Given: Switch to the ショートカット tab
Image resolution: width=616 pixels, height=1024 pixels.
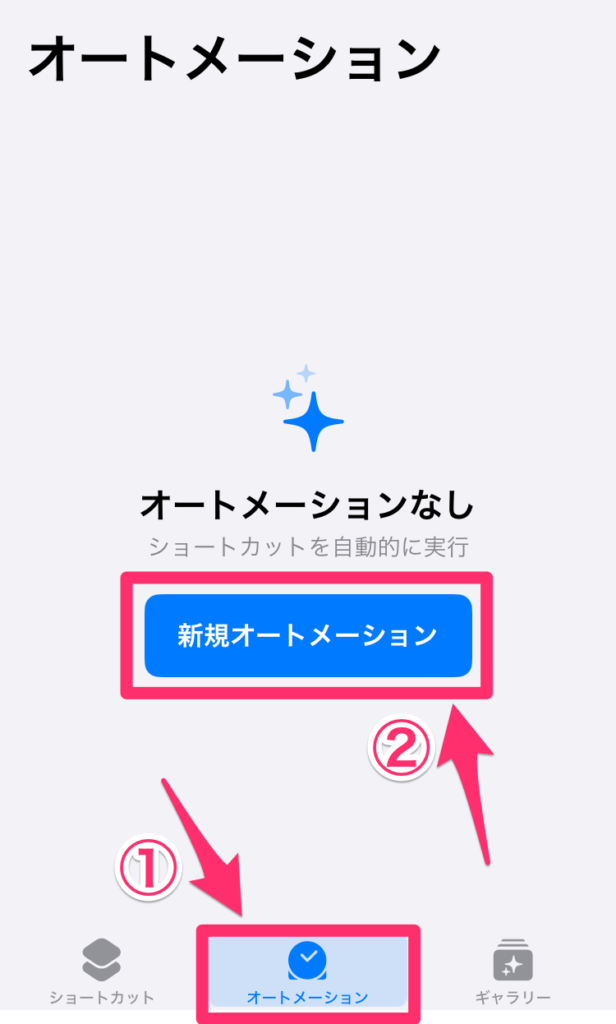Looking at the screenshot, I should [102, 972].
